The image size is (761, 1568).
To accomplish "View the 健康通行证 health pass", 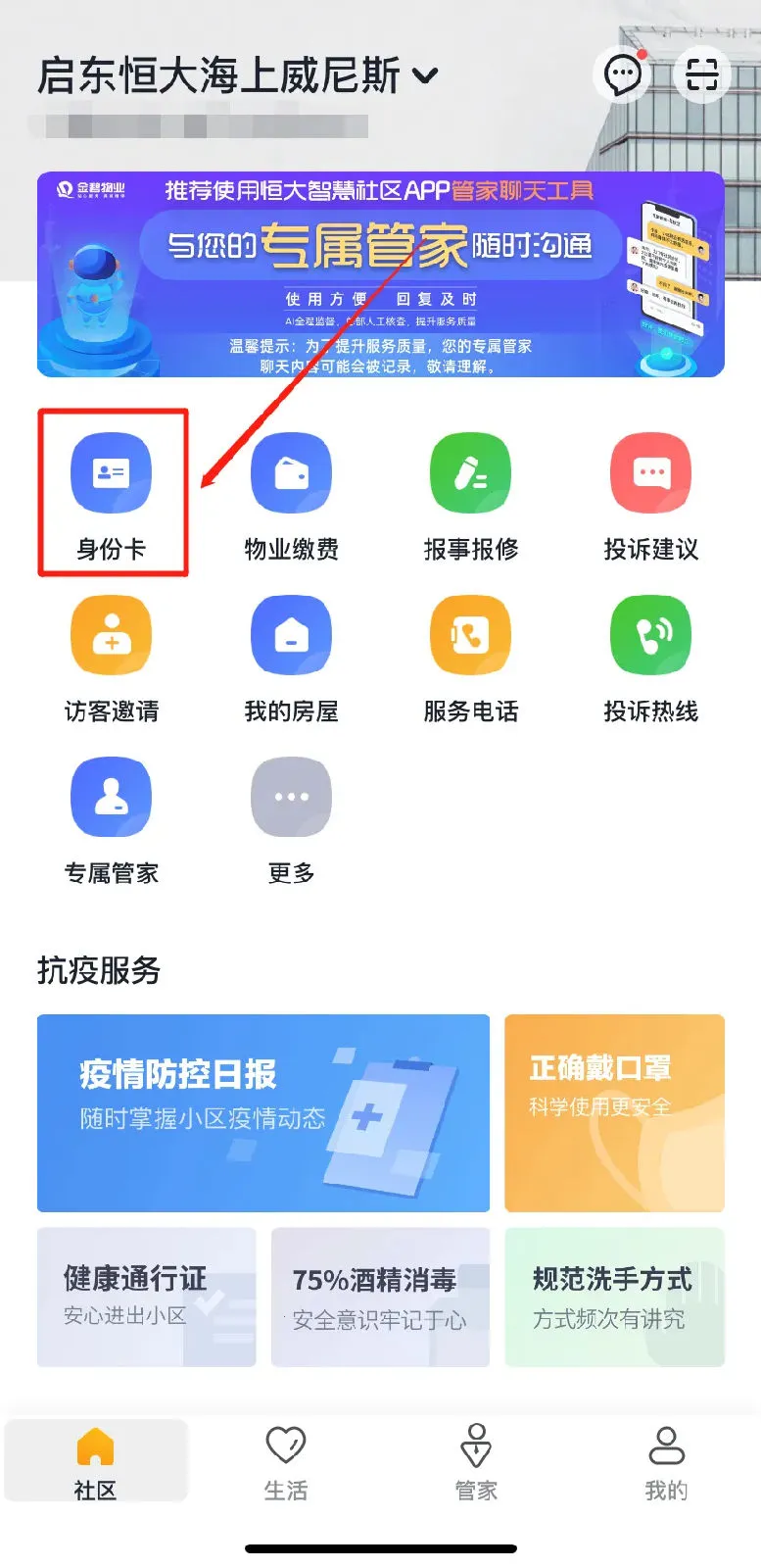I will (x=145, y=1297).
